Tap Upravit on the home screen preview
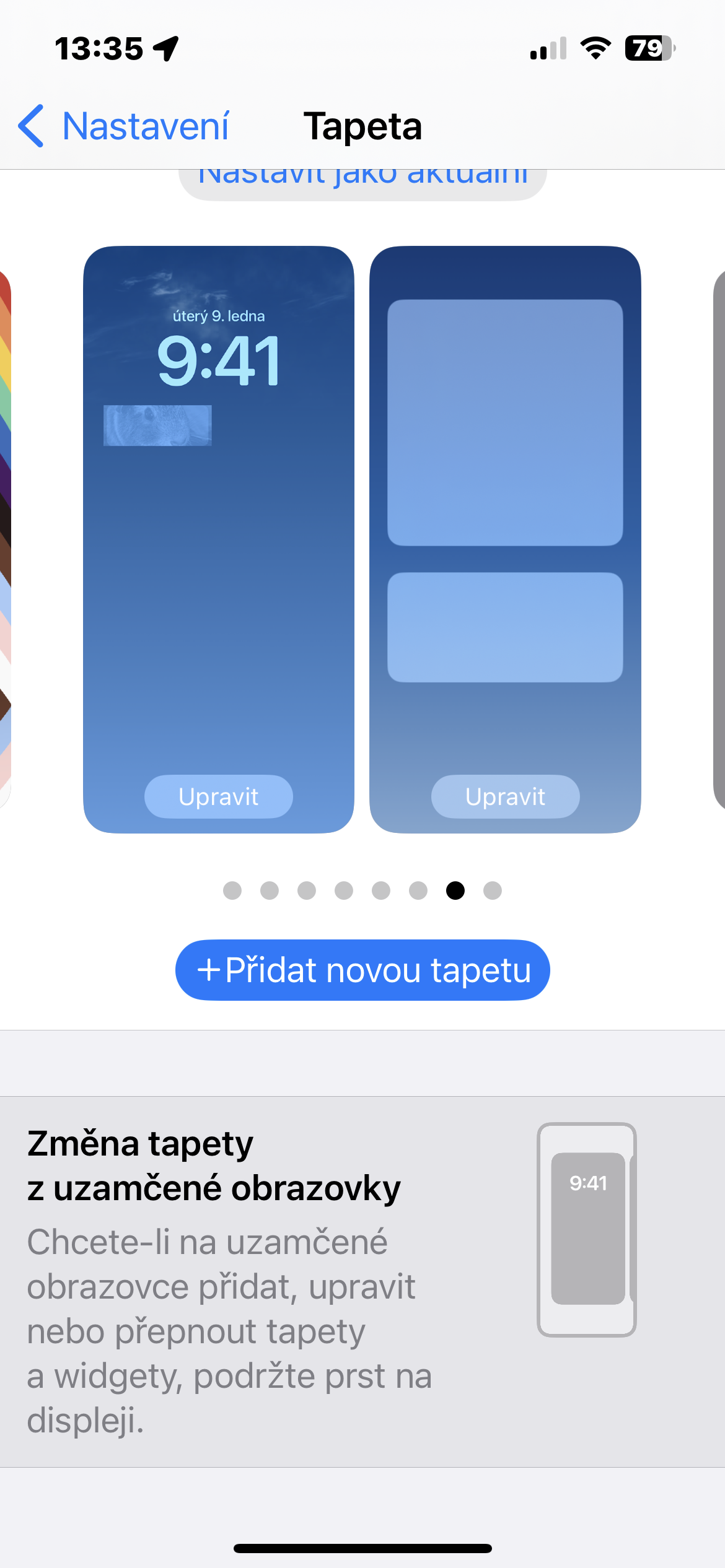The height and width of the screenshot is (1568, 725). pos(505,796)
